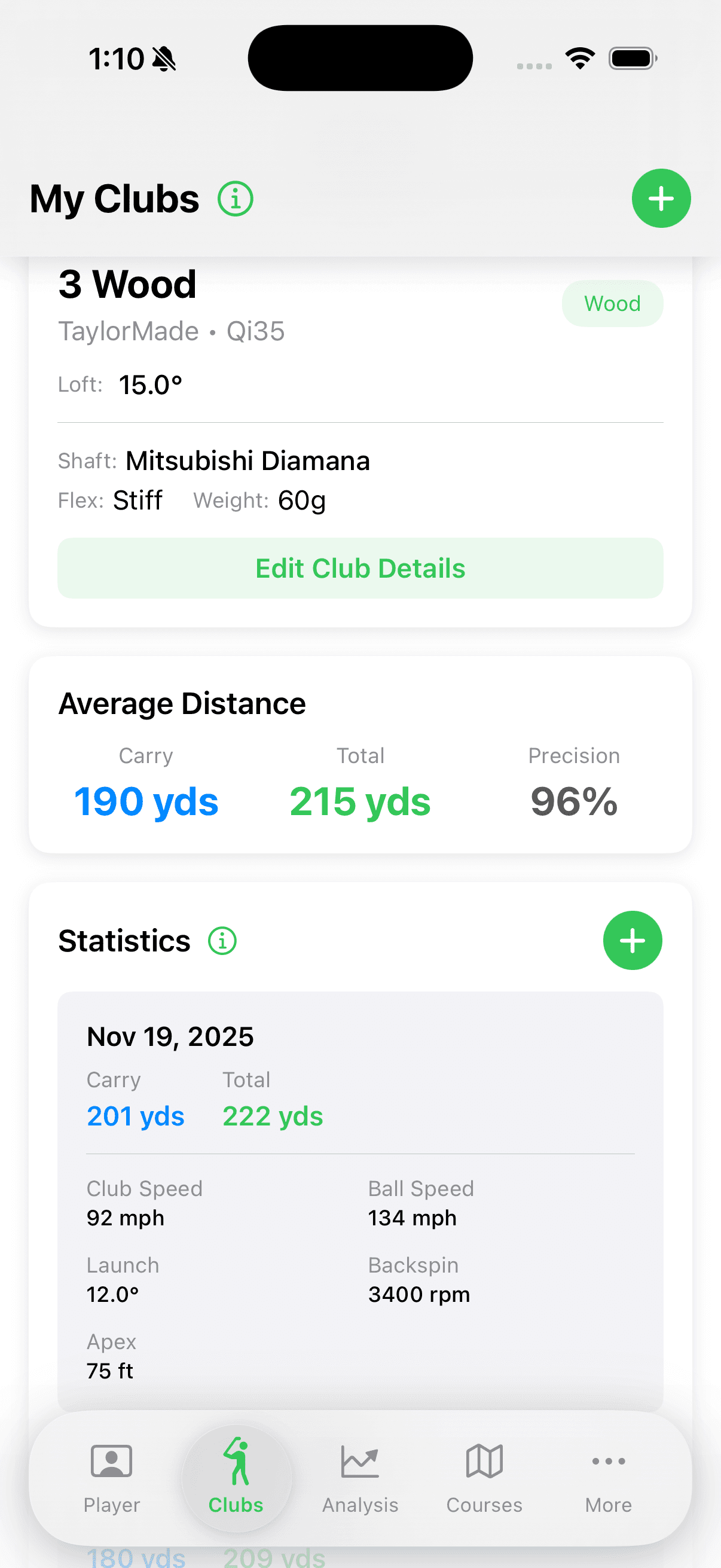Open the Courses map icon
Viewport: 721px width, 1568px height.
pos(483,1460)
